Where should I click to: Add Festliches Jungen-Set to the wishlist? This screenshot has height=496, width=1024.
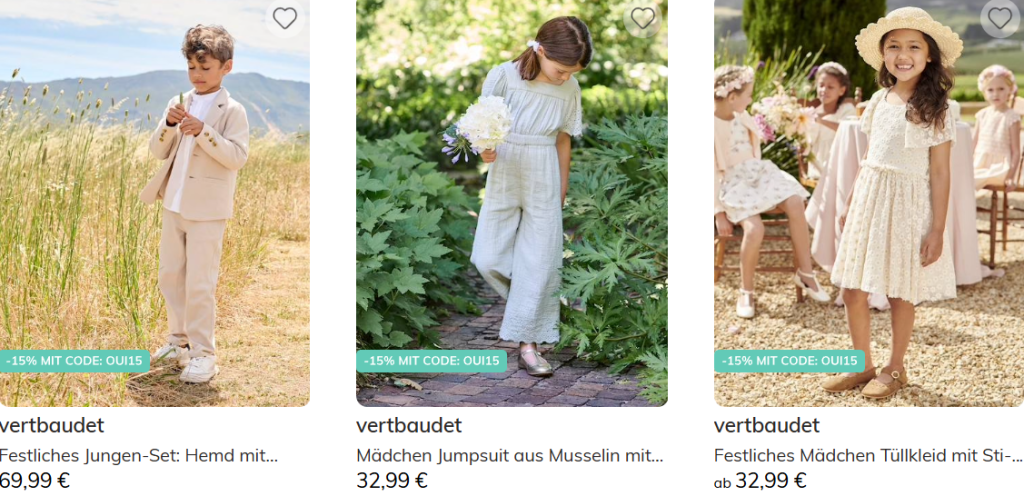[285, 18]
